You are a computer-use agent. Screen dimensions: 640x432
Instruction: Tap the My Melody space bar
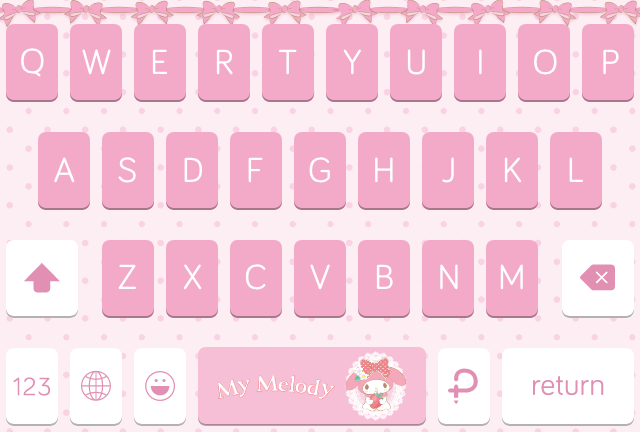pyautogui.click(x=312, y=386)
